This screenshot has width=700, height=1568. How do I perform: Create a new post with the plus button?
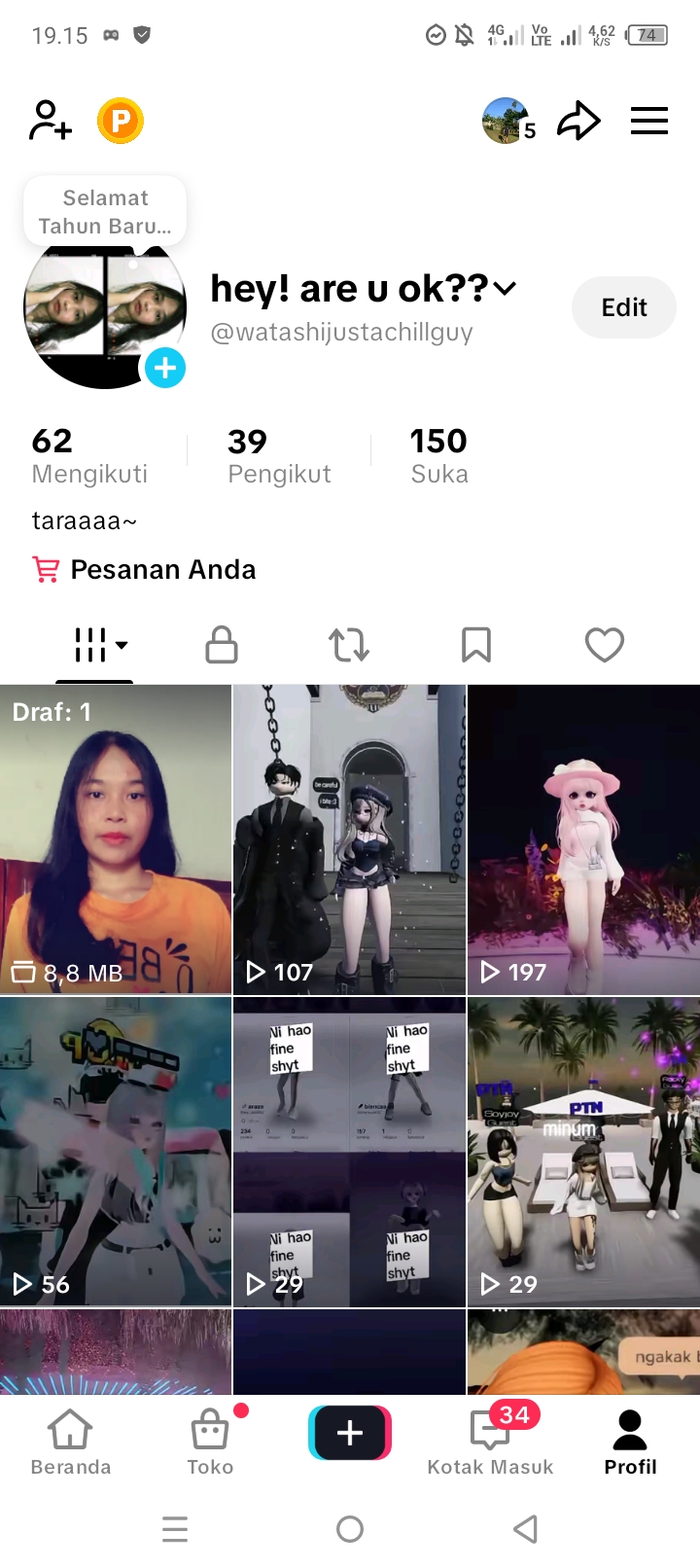coord(350,1433)
